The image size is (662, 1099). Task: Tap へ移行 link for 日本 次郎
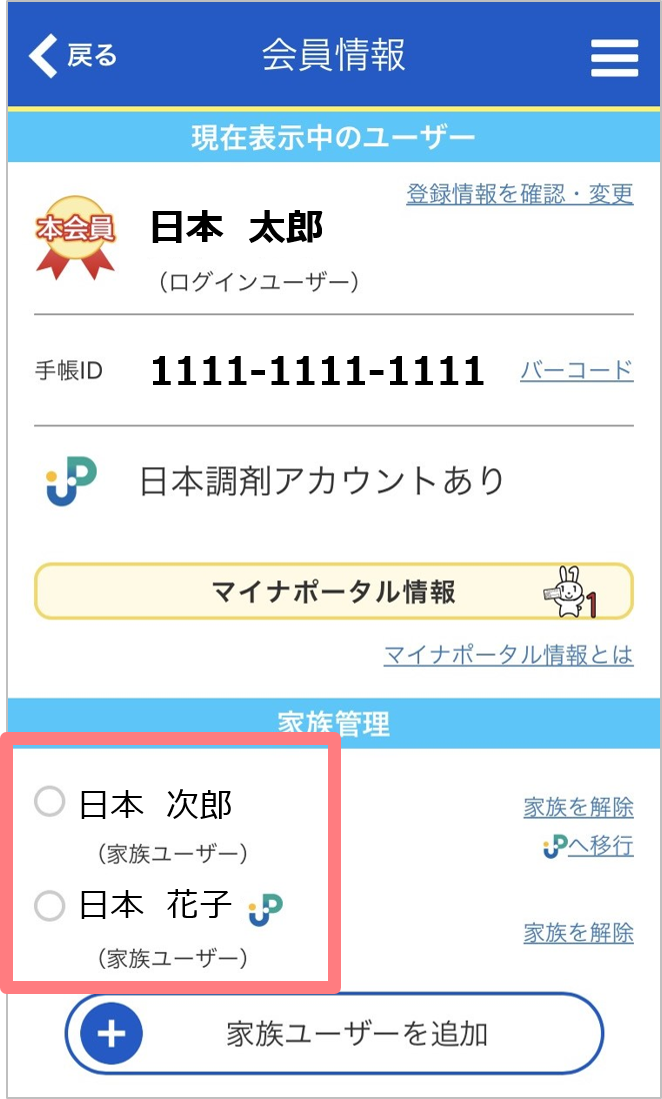click(588, 846)
